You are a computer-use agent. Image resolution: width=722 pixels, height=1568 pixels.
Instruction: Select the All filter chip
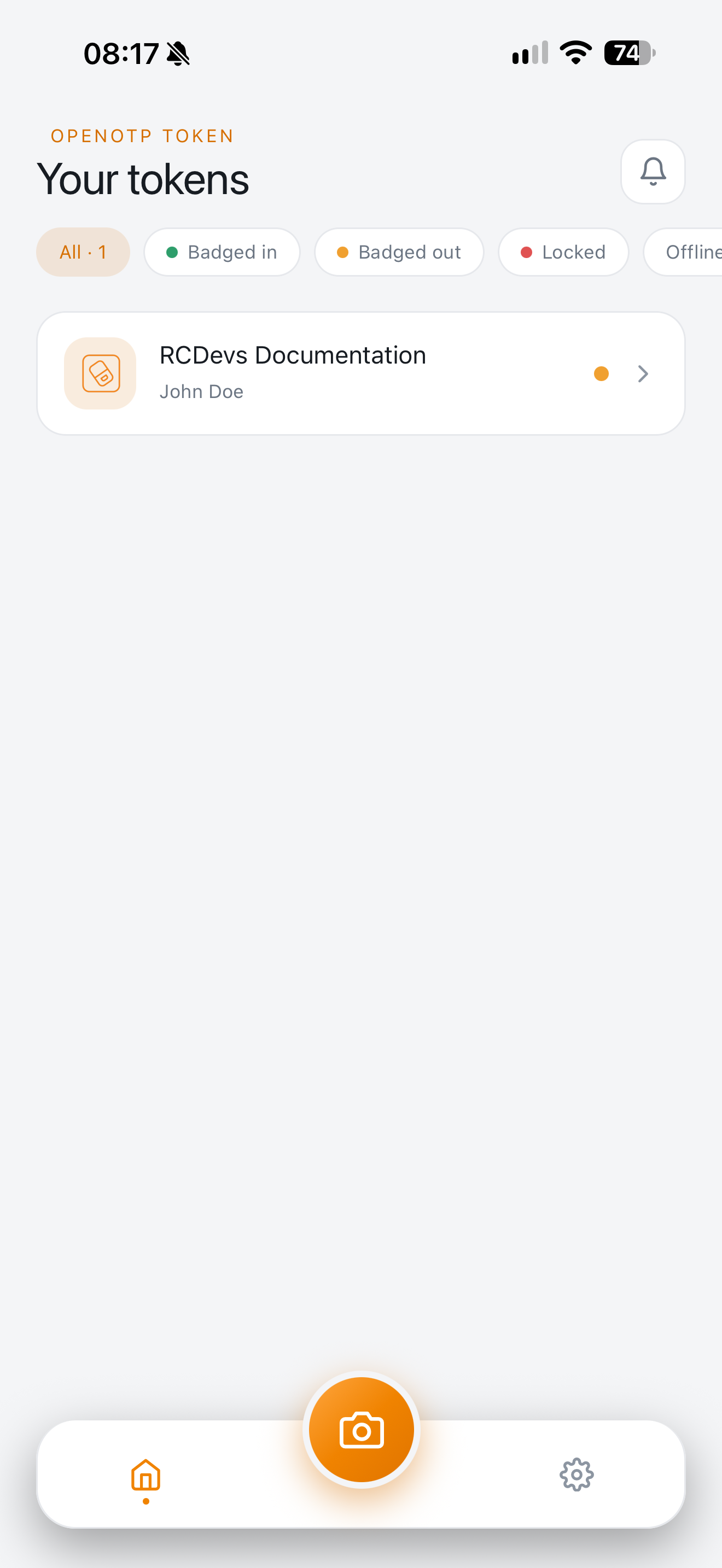[83, 252]
